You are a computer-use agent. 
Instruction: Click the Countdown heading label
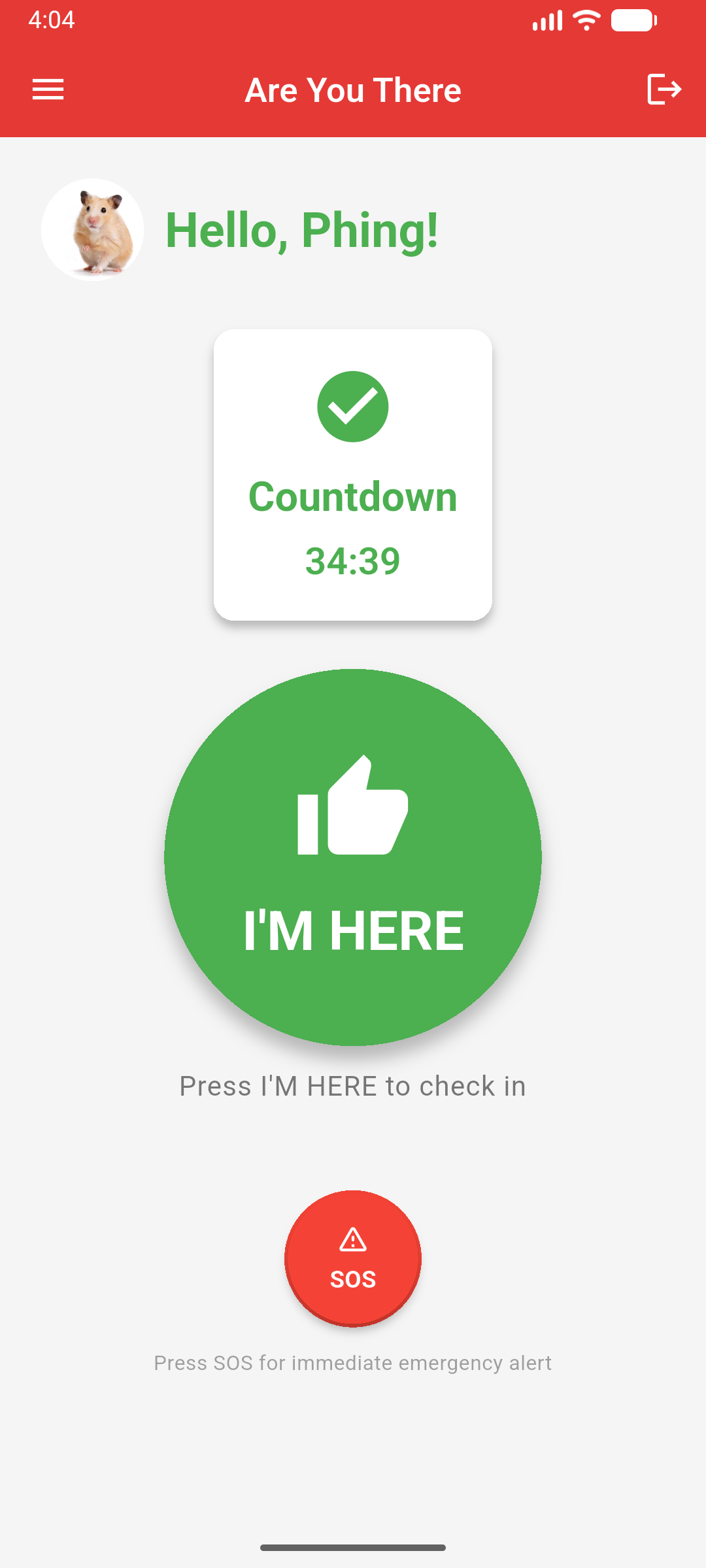pyautogui.click(x=353, y=497)
